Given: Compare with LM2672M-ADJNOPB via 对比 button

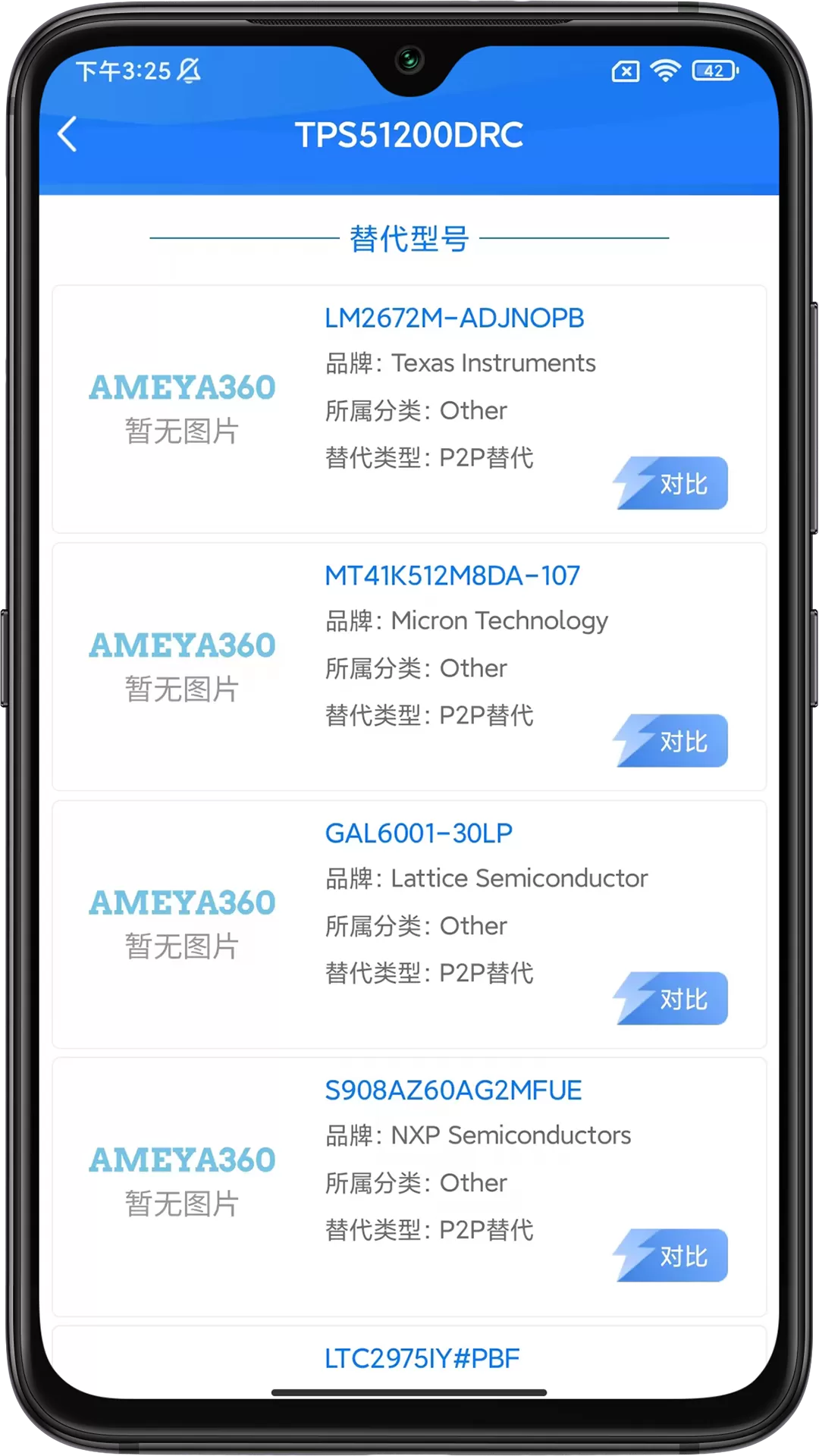Looking at the screenshot, I should tap(670, 483).
